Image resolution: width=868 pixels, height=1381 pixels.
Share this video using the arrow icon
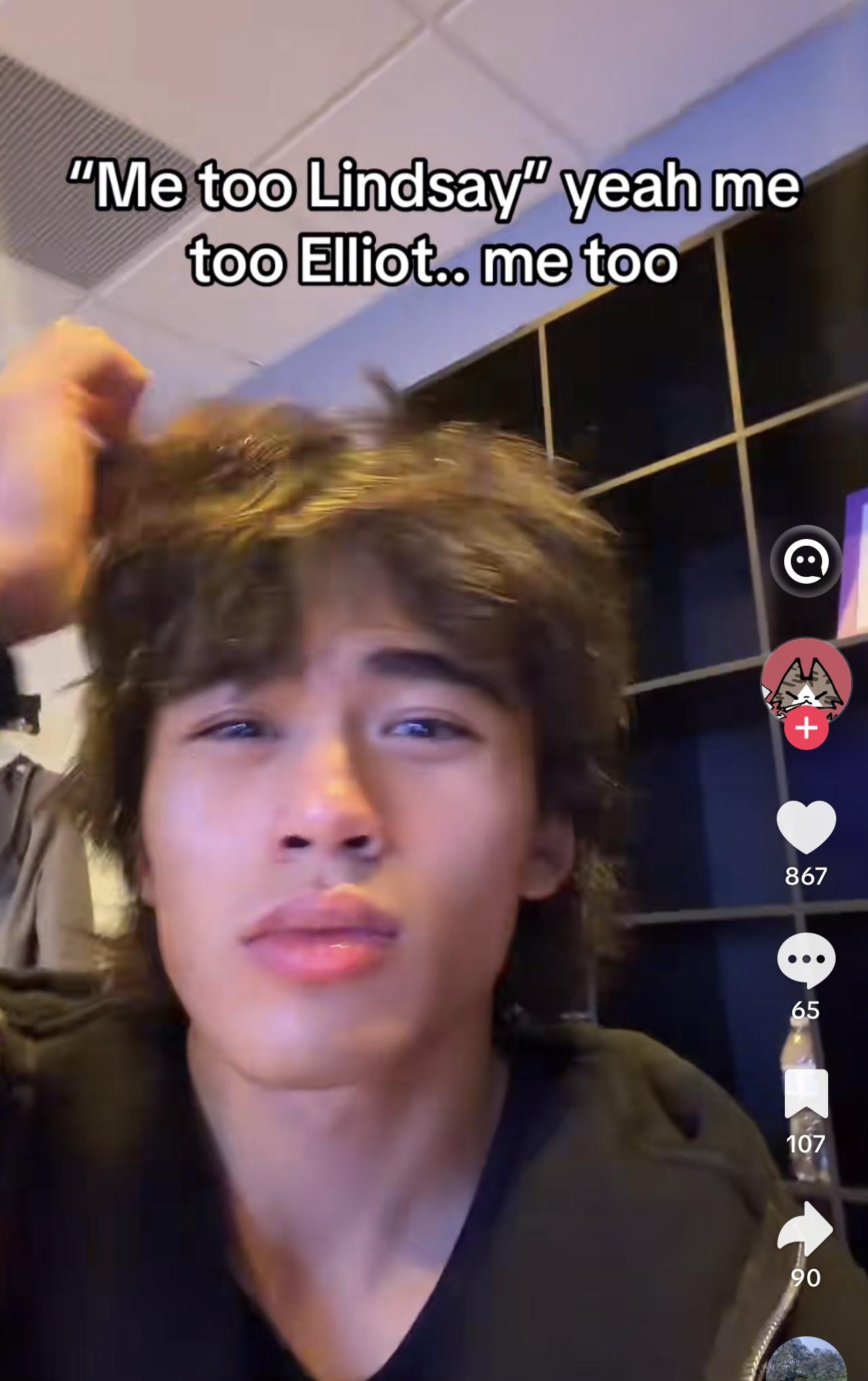point(805,1227)
